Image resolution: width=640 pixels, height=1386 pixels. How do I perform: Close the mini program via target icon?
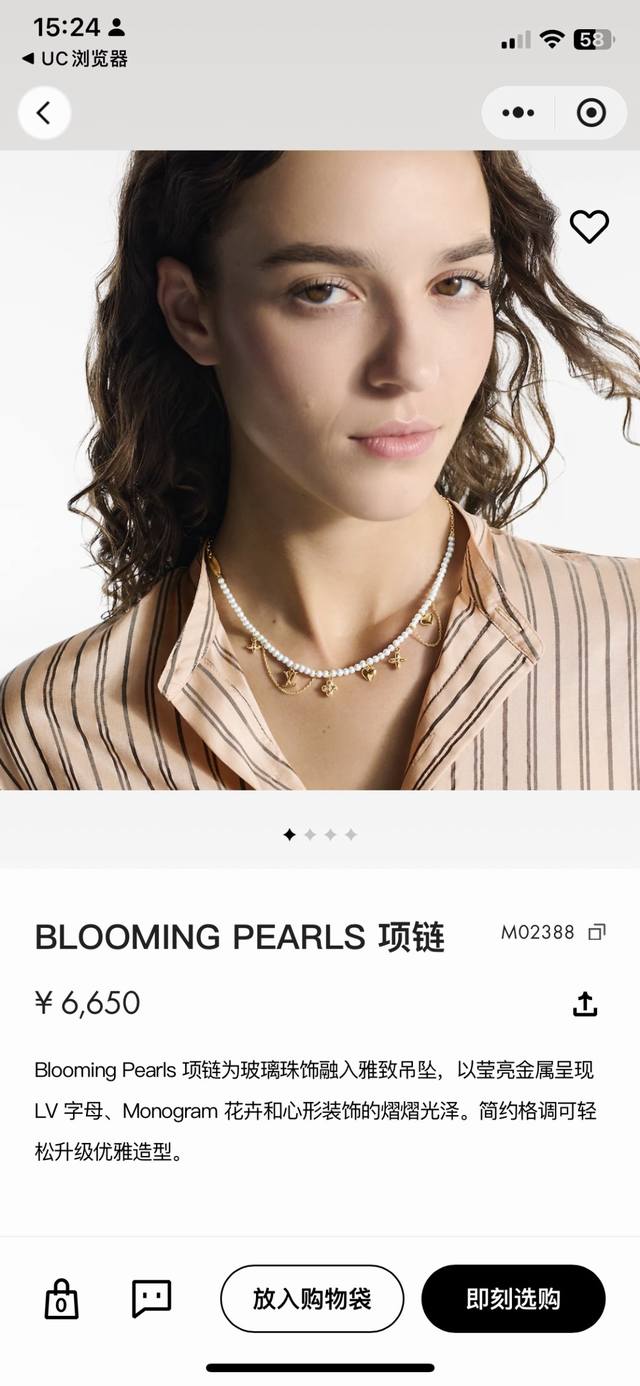[591, 113]
